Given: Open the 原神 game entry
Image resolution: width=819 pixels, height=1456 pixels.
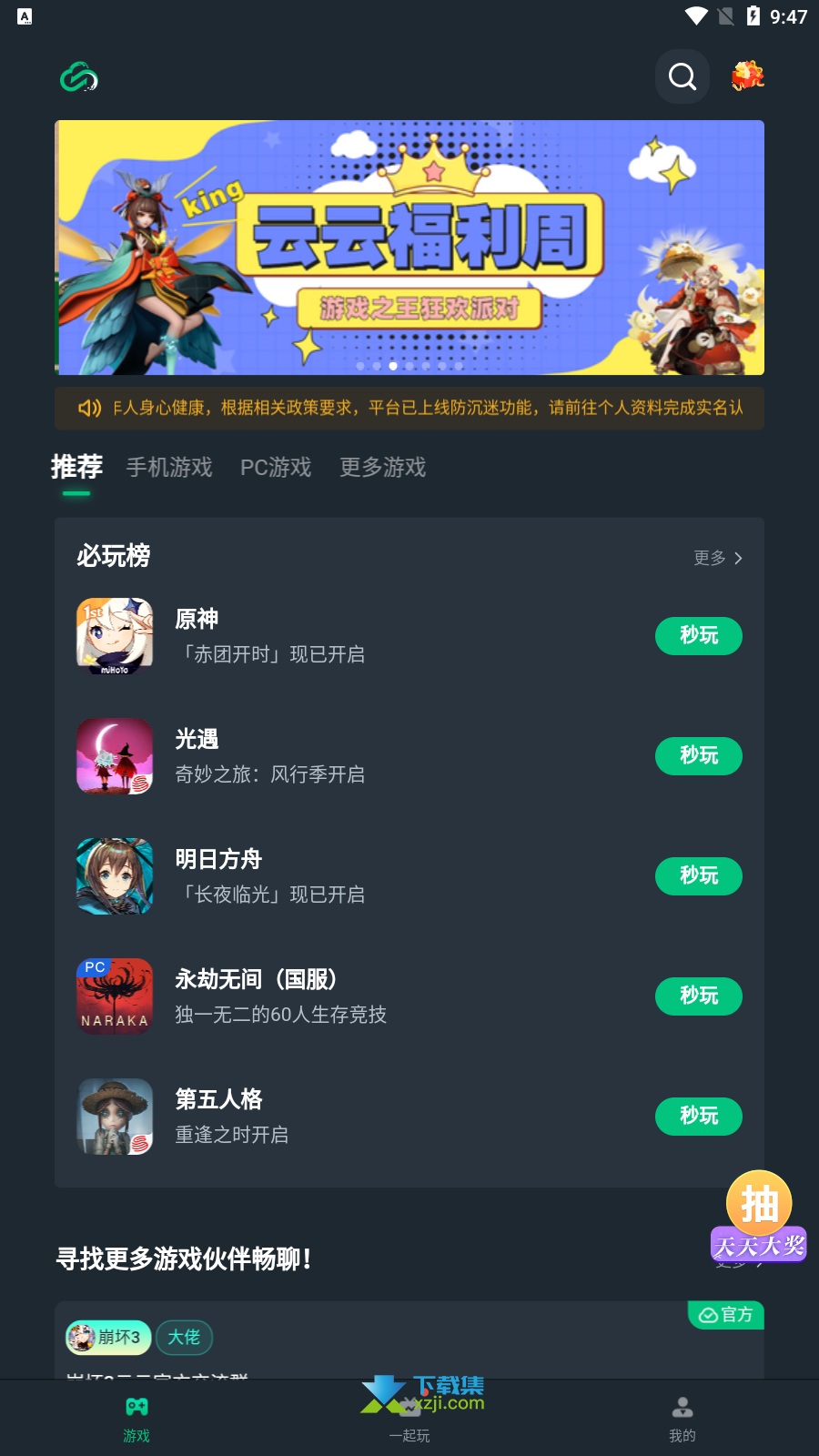Looking at the screenshot, I should click(x=355, y=636).
